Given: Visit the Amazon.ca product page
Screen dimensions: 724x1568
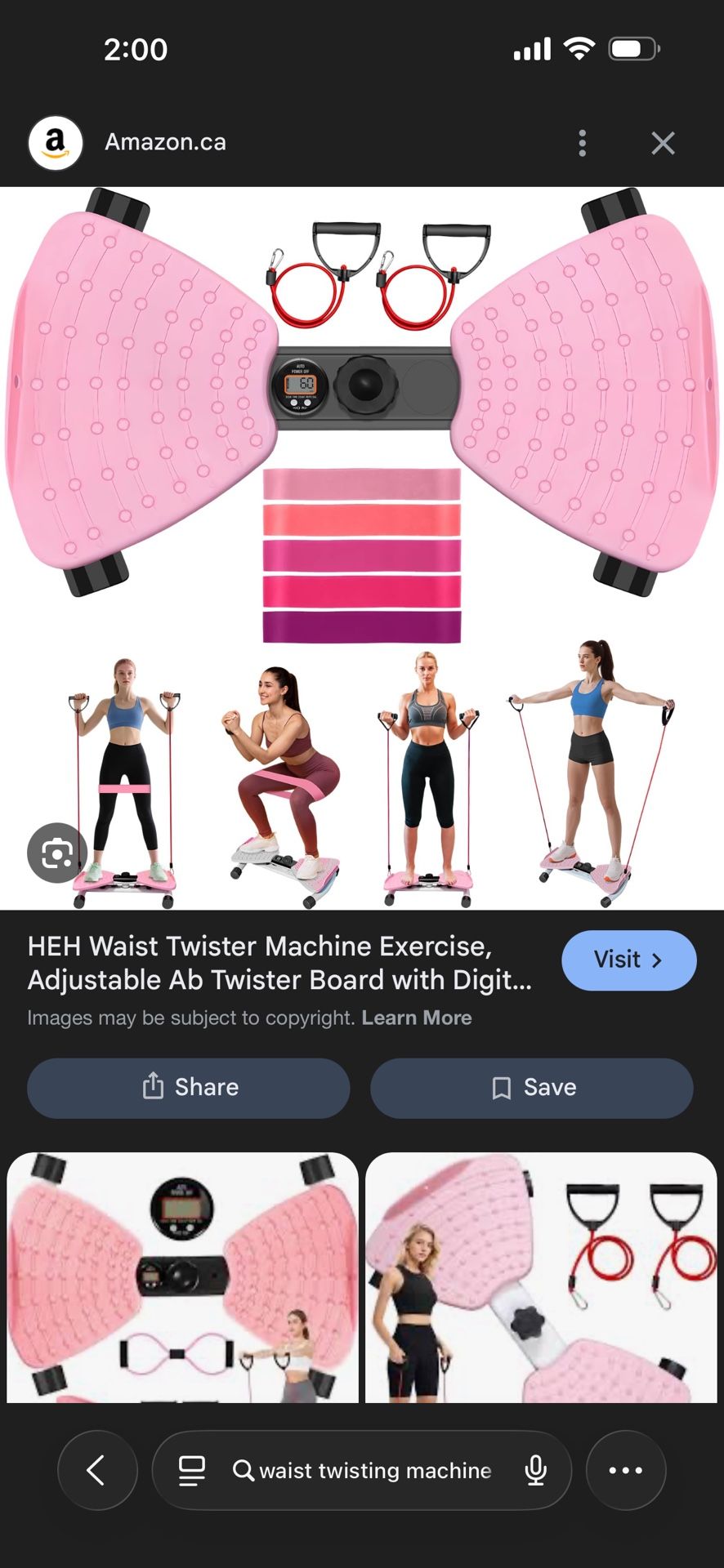Looking at the screenshot, I should 628,960.
